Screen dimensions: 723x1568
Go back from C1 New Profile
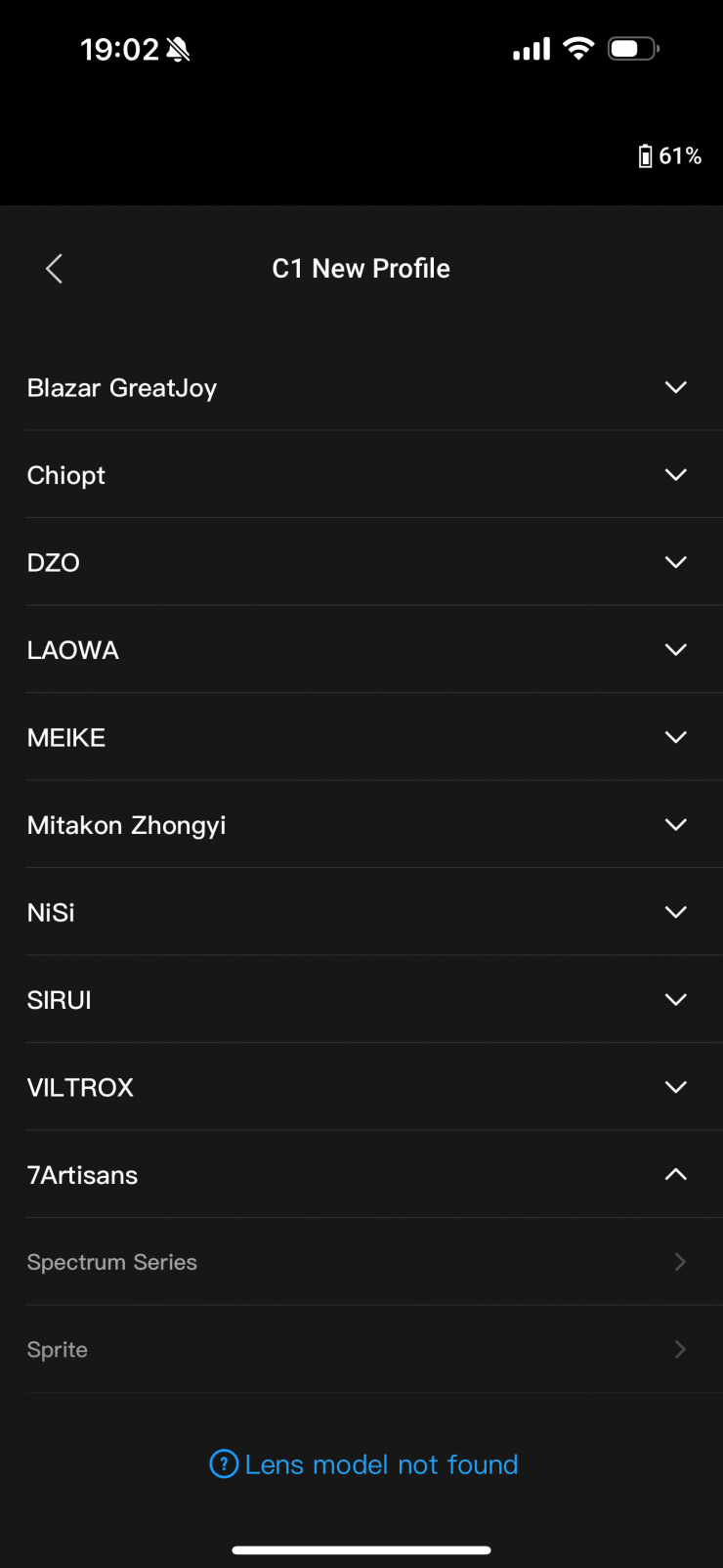pos(55,269)
